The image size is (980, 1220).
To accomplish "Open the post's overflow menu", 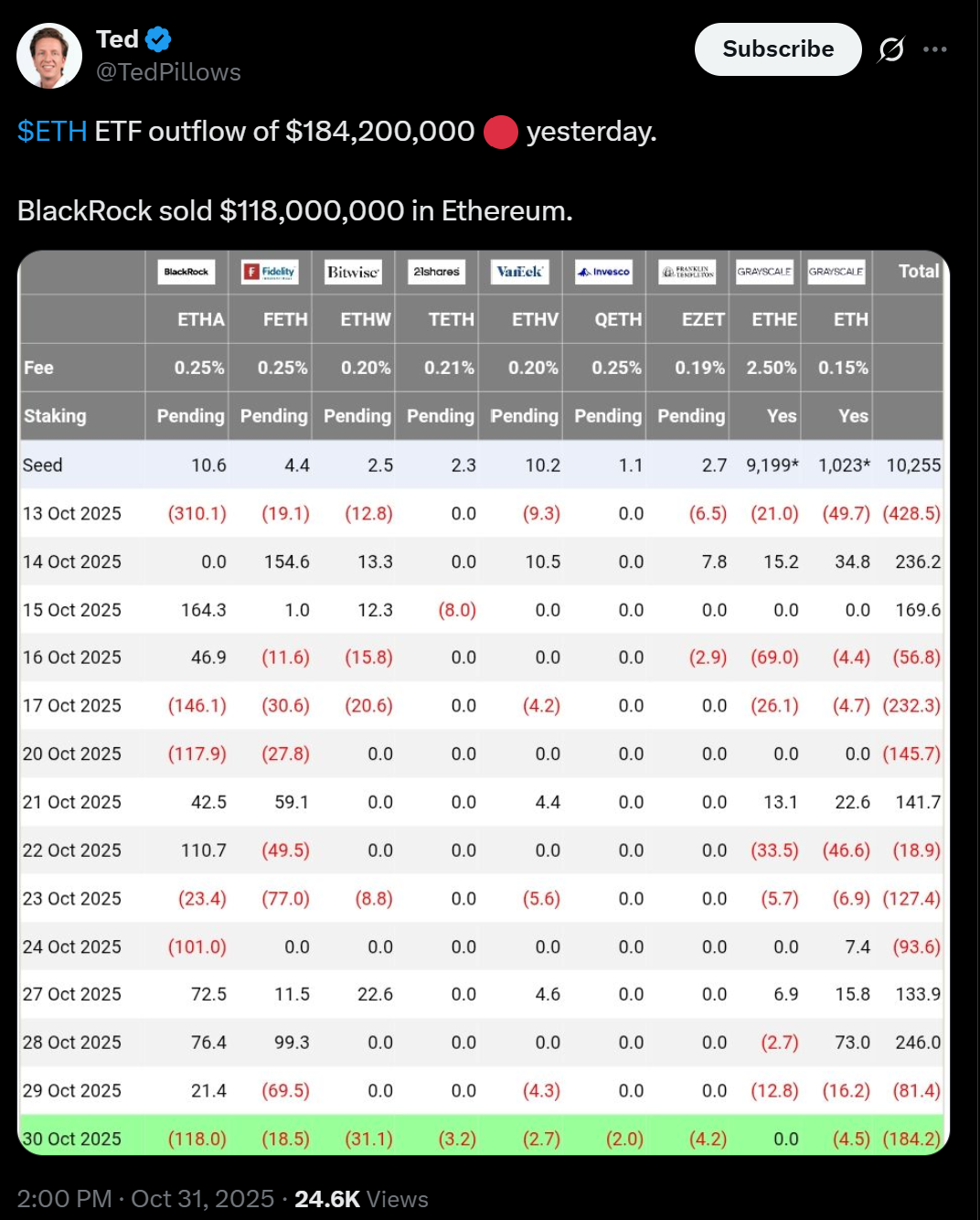I will coord(935,49).
